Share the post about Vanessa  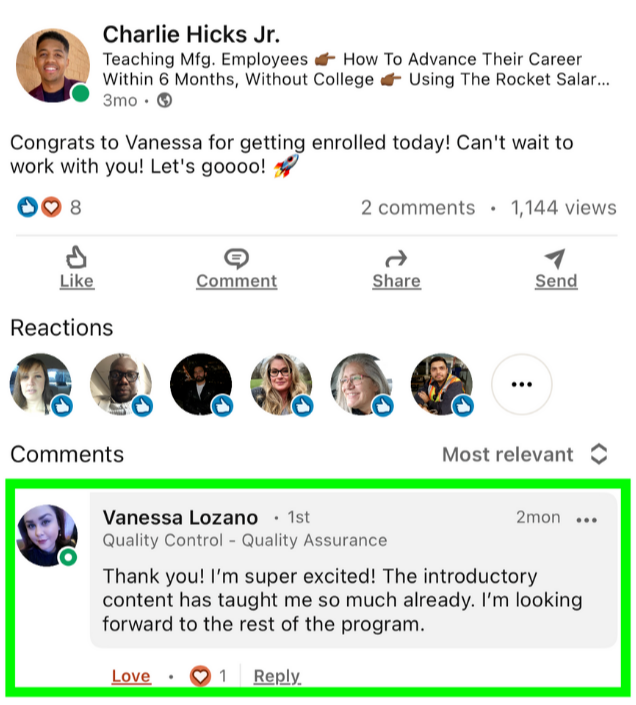click(x=396, y=268)
